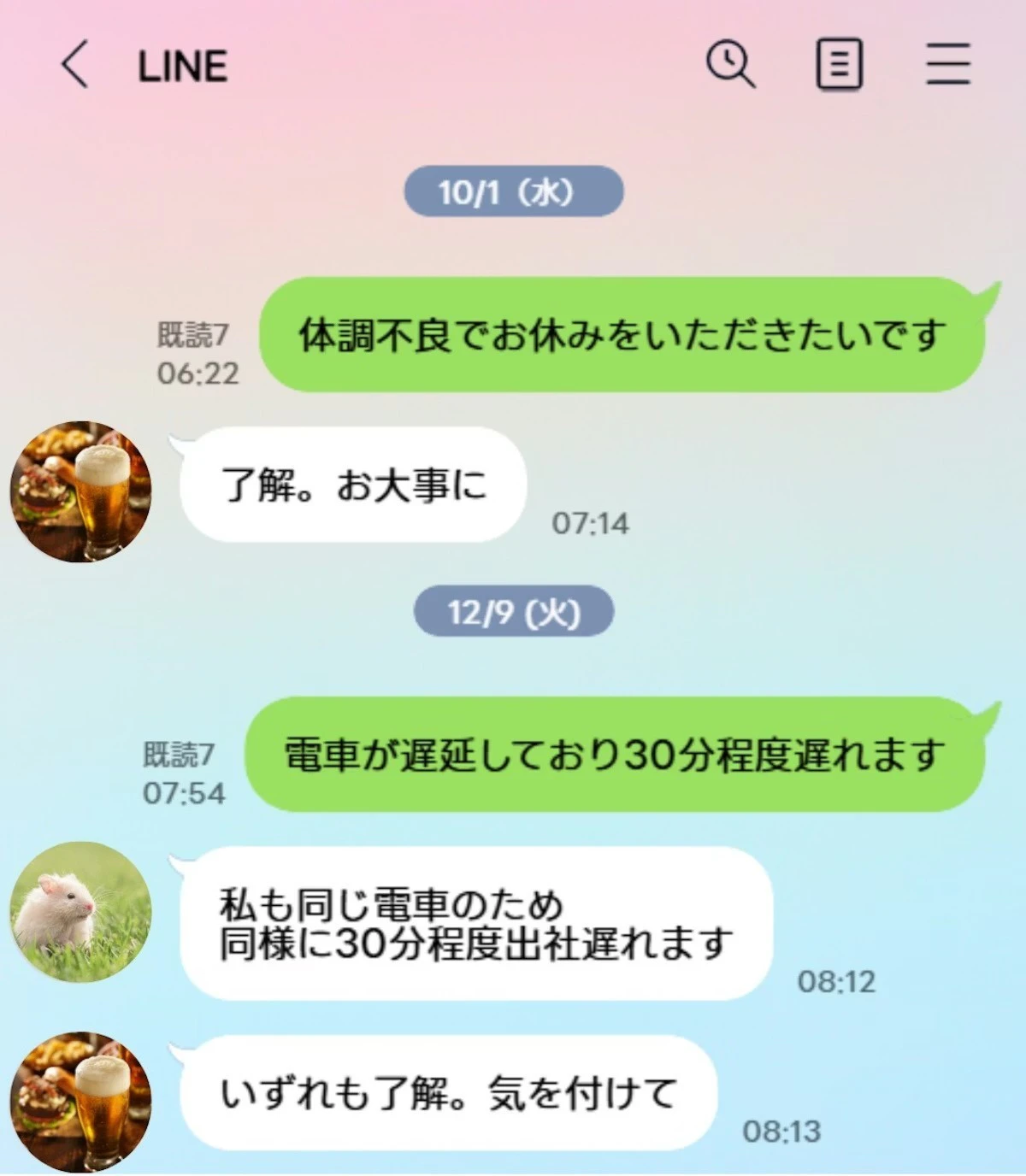Screen dimensions: 1026x1176
Task: Go back from the LINE chat
Action: (x=75, y=66)
